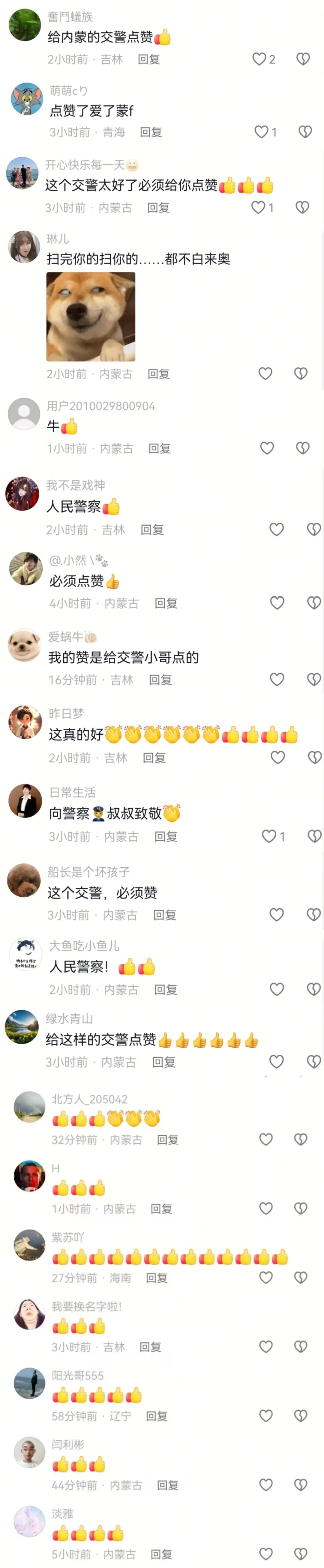Dislike the comment by 闫利彬
The width and height of the screenshot is (324, 1568).
tap(301, 1485)
